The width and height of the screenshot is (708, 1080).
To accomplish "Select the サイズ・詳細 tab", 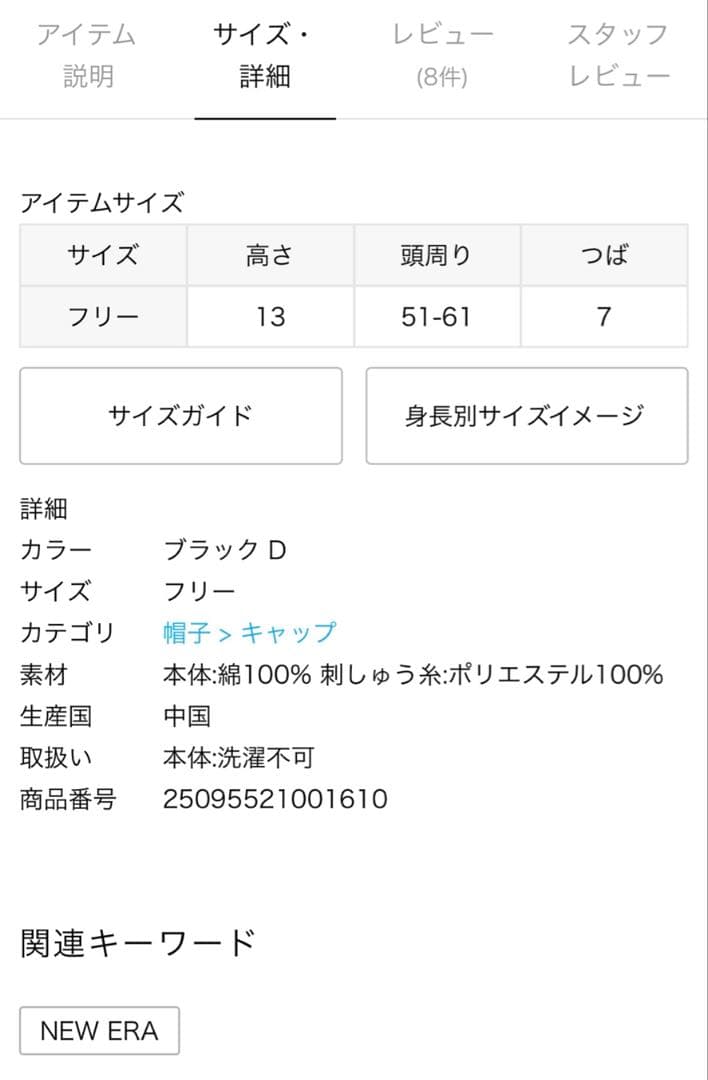I will pyautogui.click(x=265, y=56).
